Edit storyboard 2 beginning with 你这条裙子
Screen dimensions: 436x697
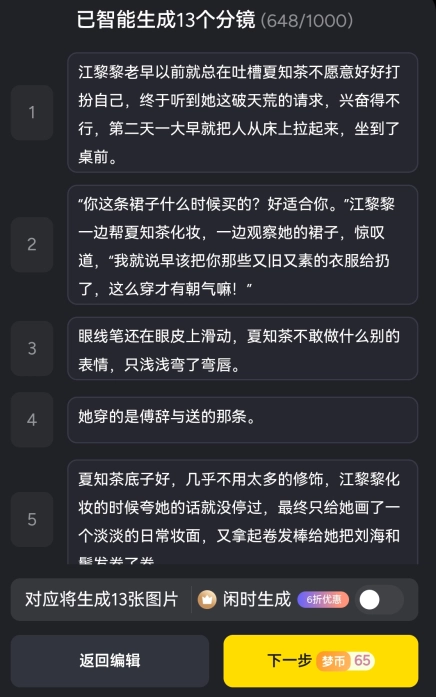pos(242,245)
